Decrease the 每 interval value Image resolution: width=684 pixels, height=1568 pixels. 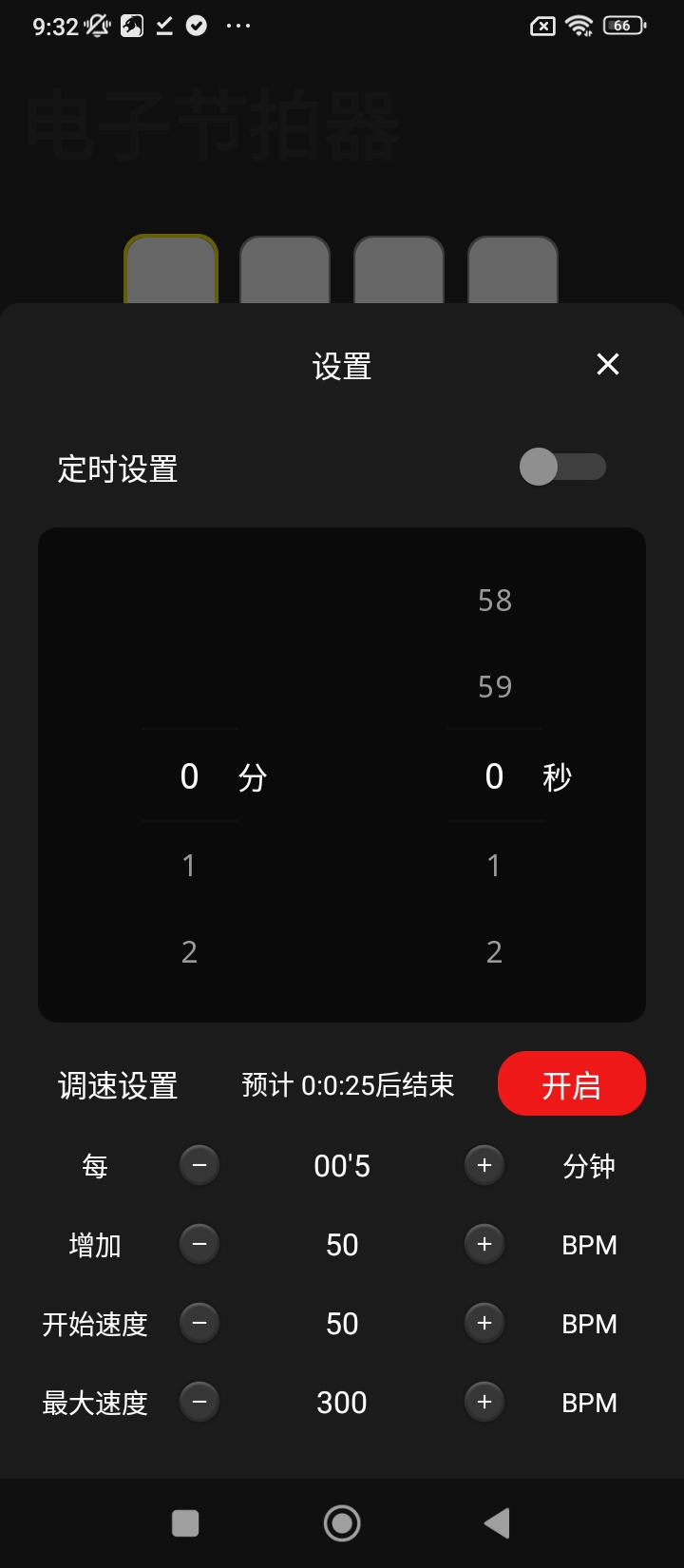[199, 1165]
